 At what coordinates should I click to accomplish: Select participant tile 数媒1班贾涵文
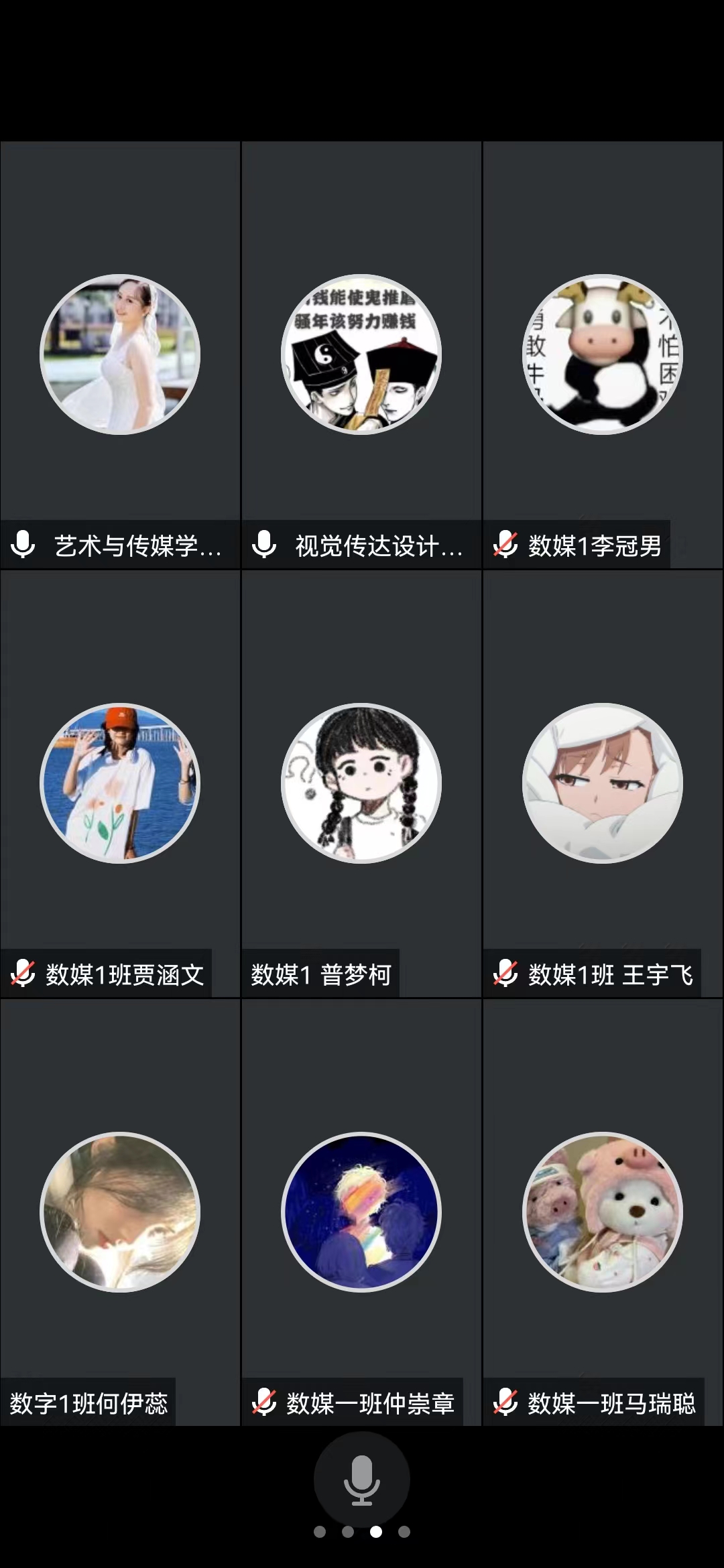tap(120, 784)
